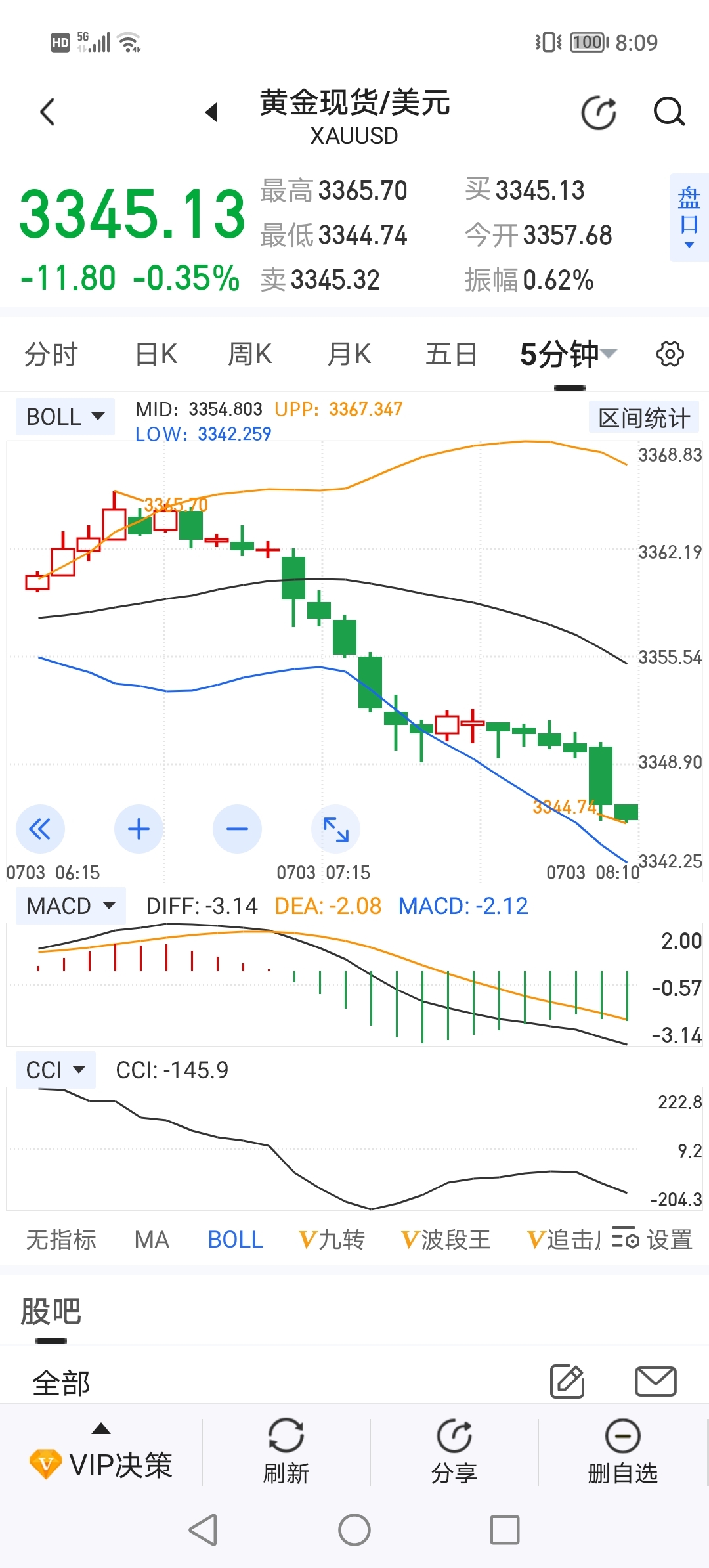Zoom in the chart with plus button
Image resolution: width=709 pixels, height=1568 pixels.
[x=139, y=829]
